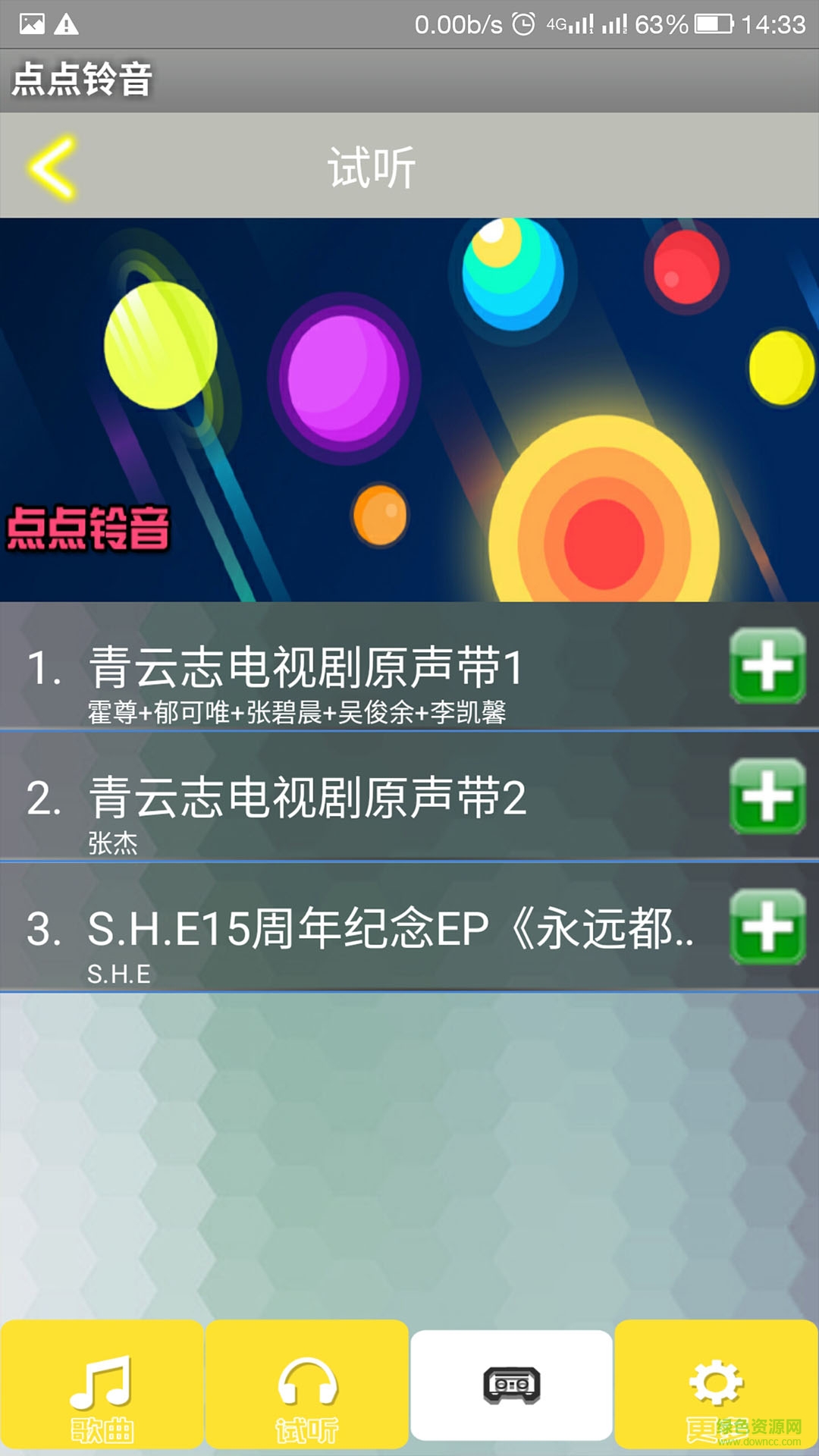819x1456 pixels.
Task: Add 青云志电视剧原声带1 with the plus button
Action: [x=767, y=666]
